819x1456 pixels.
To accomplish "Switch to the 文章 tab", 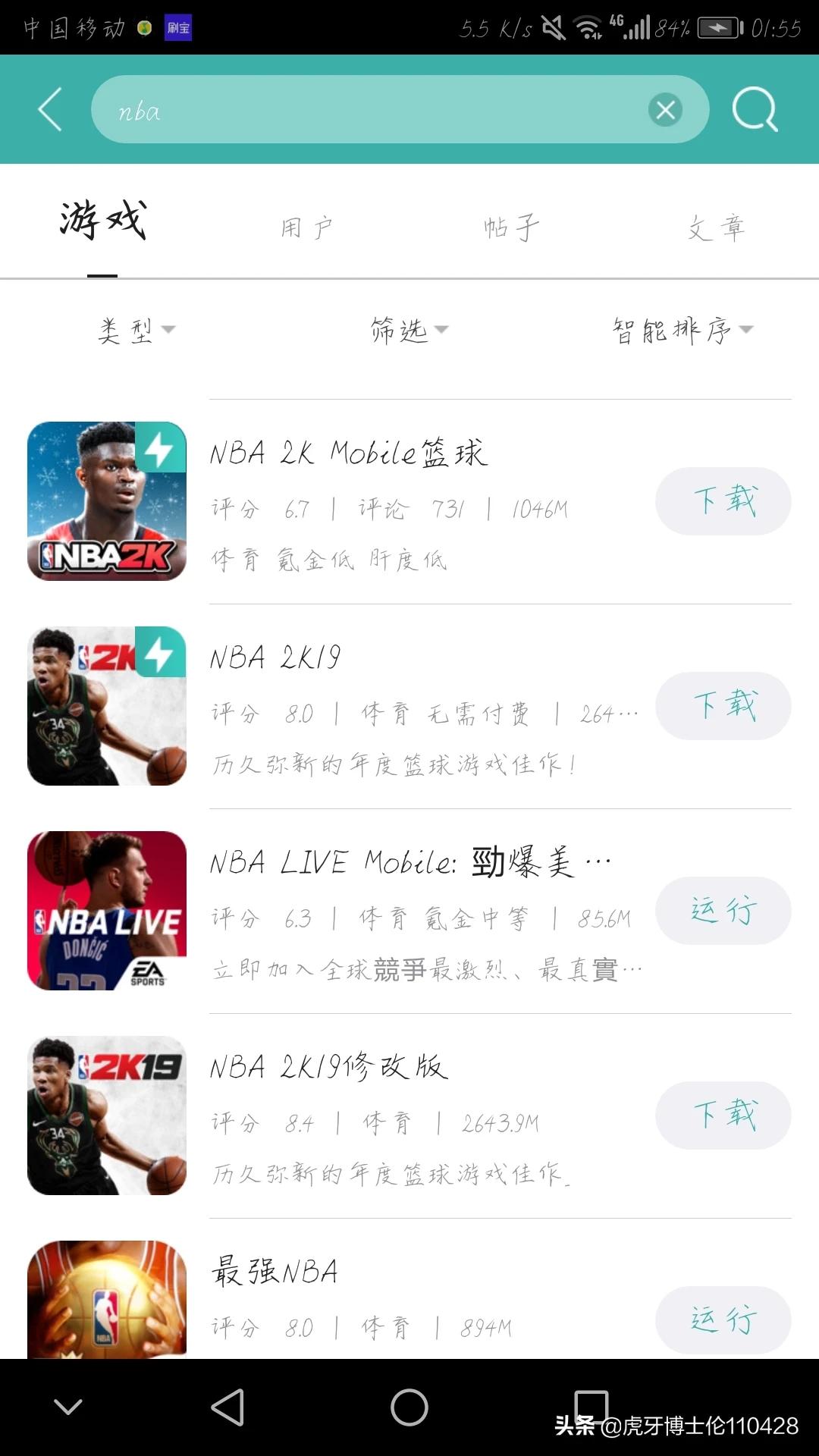I will point(717,227).
